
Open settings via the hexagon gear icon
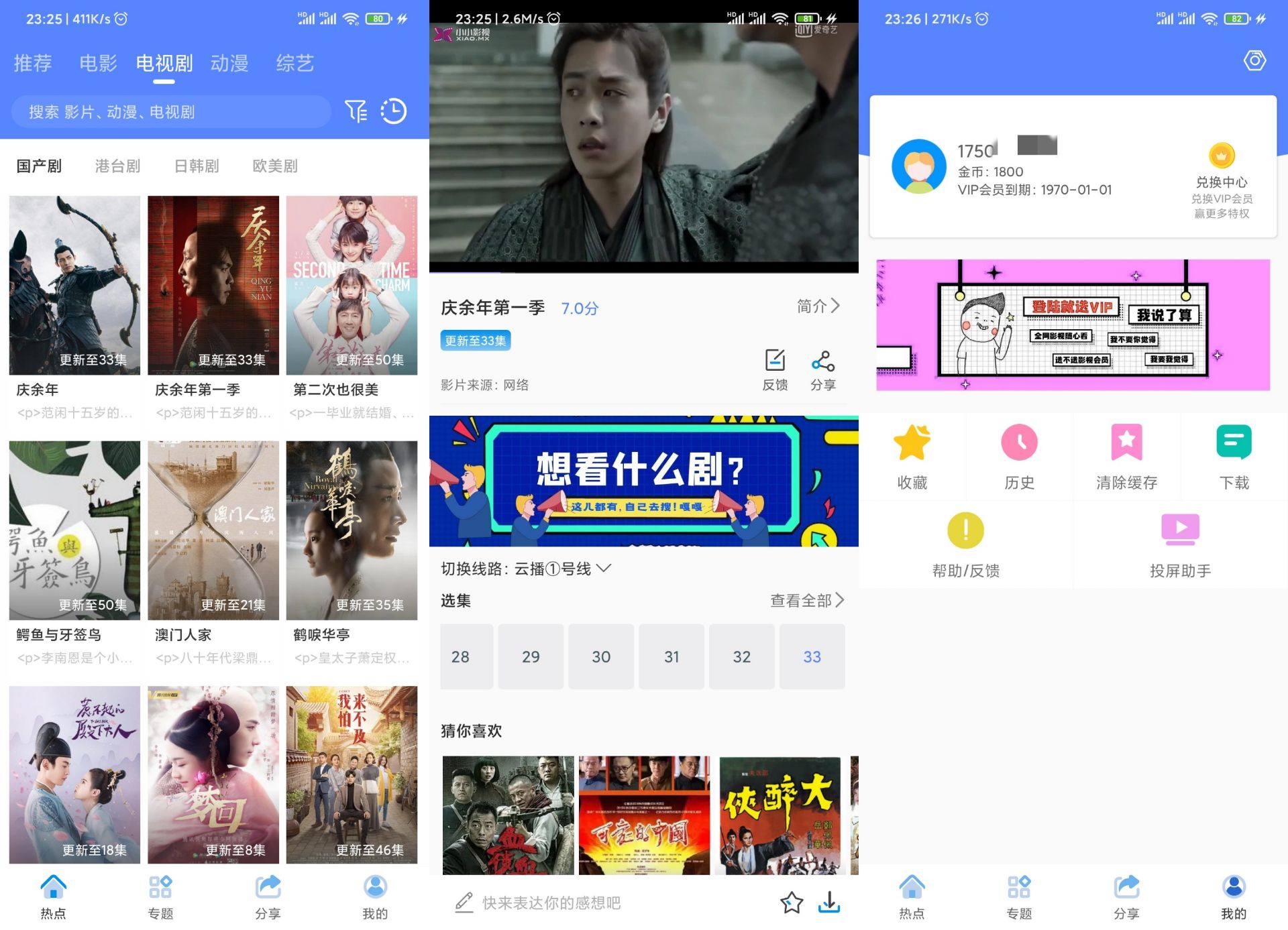(x=1254, y=61)
